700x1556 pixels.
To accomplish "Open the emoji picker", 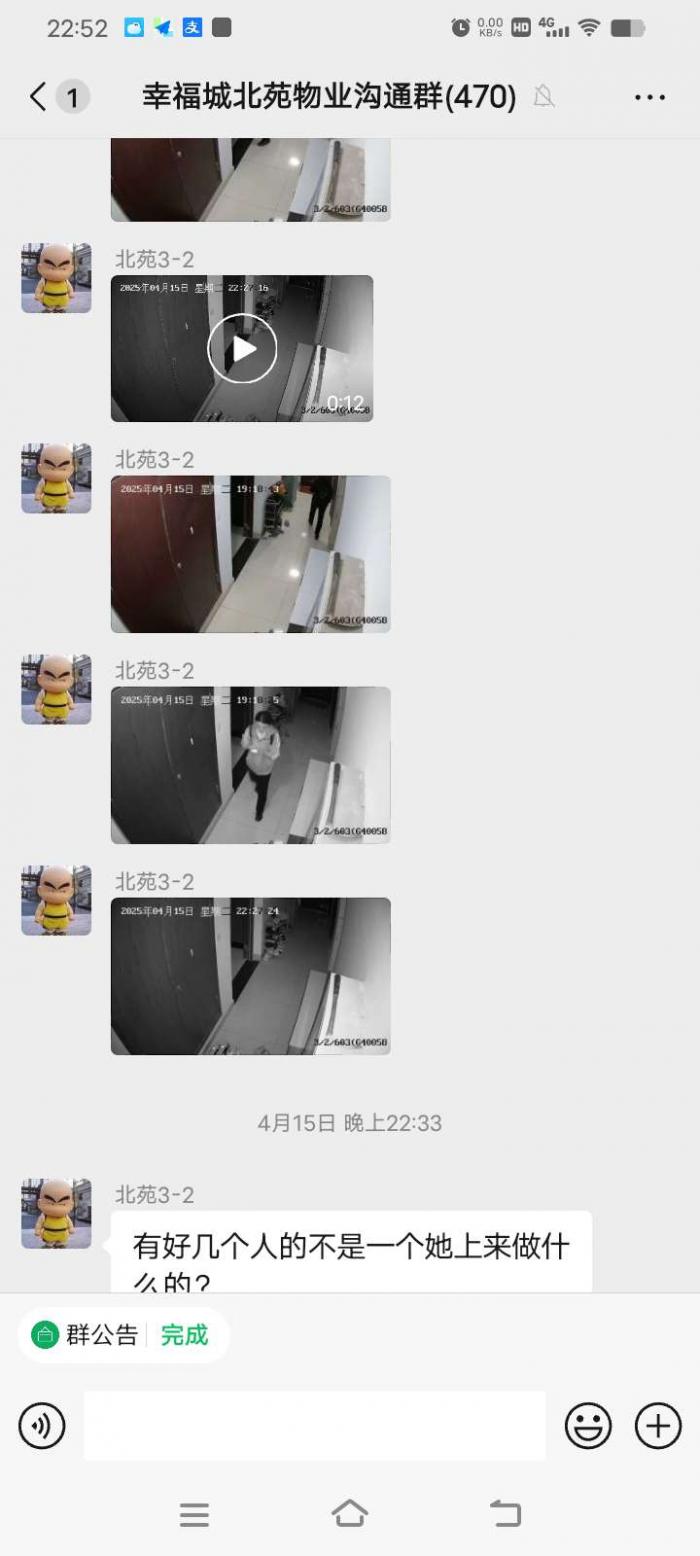I will pyautogui.click(x=588, y=1426).
